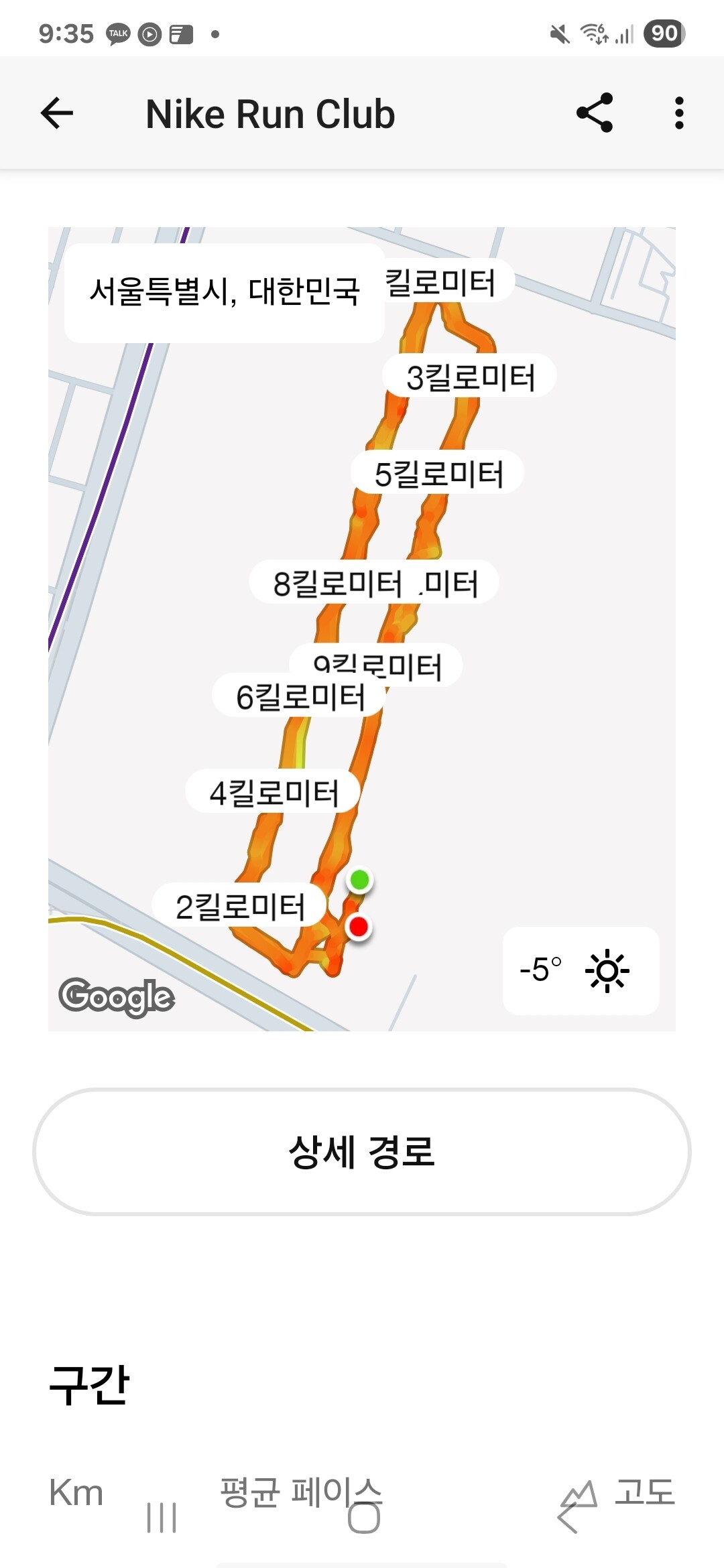Share this run
The image size is (724, 1568).
(x=595, y=113)
